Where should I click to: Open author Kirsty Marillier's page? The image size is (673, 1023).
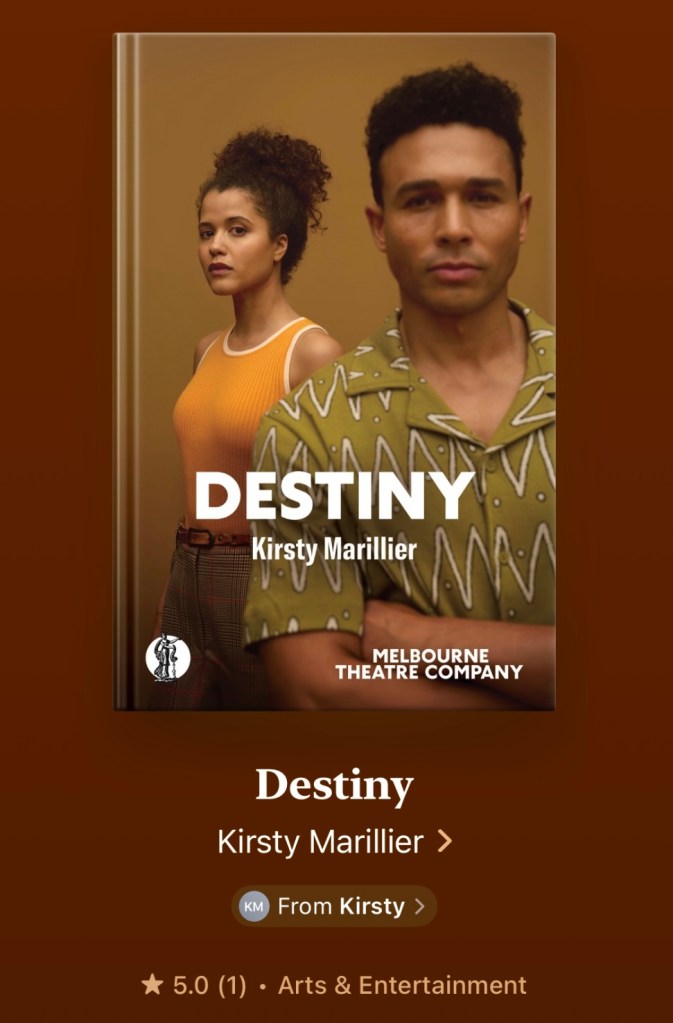(334, 842)
